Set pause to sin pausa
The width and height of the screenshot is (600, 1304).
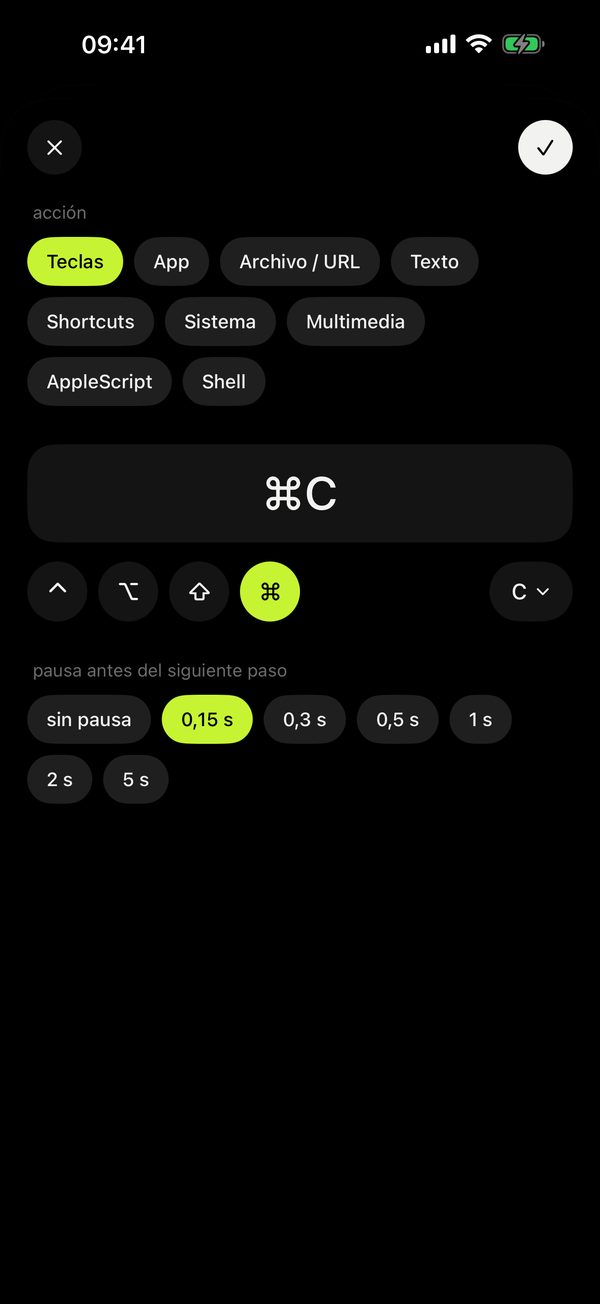89,720
